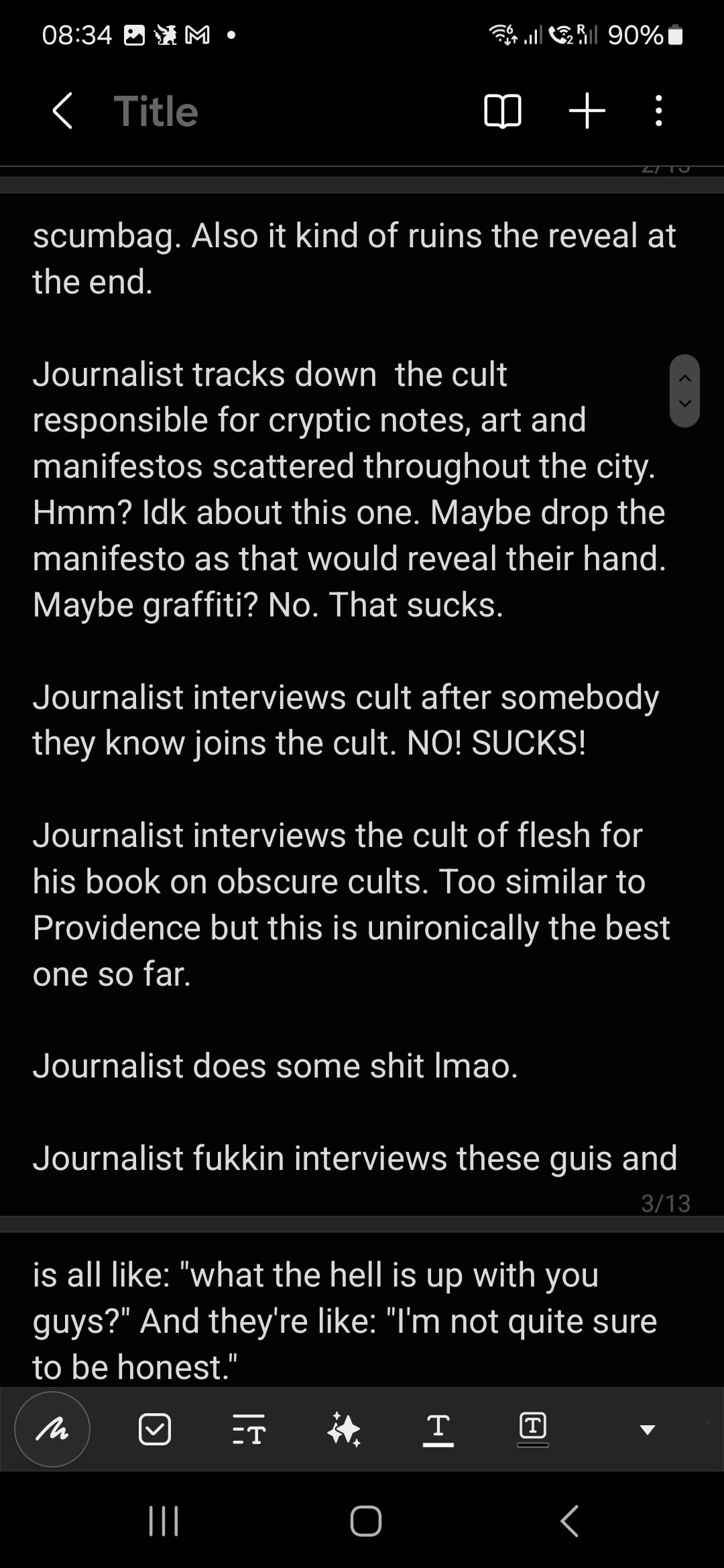Open the AI assist sparkle tool

[x=344, y=1429]
